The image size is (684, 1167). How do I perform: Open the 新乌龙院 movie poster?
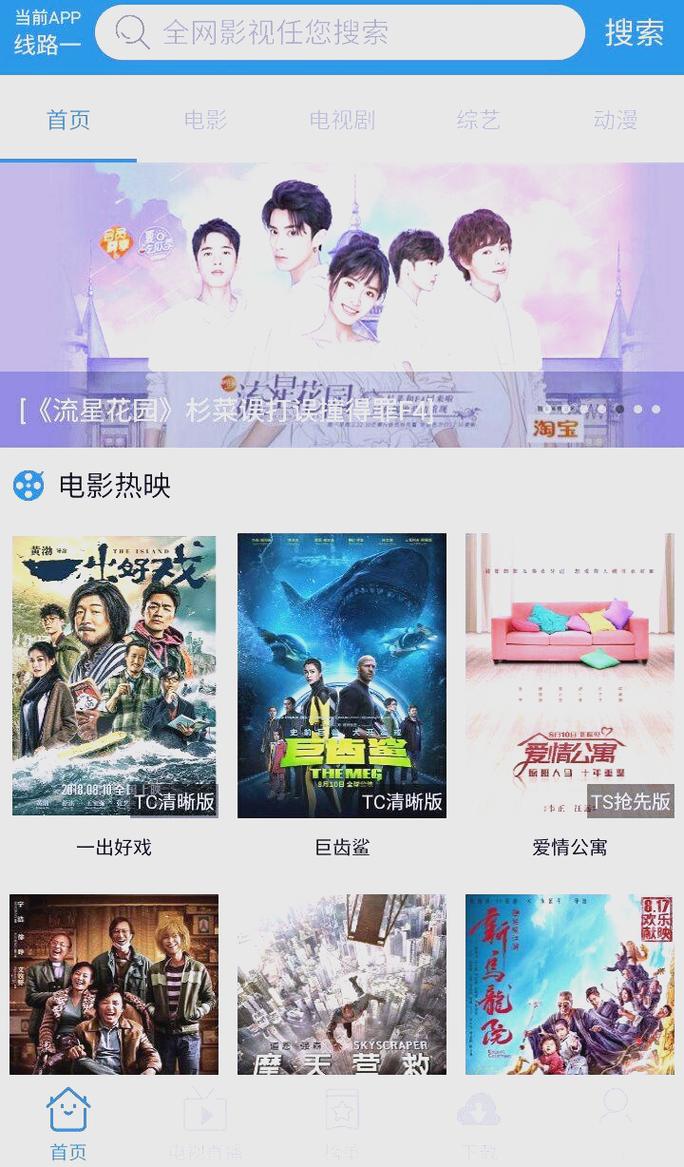pos(569,985)
